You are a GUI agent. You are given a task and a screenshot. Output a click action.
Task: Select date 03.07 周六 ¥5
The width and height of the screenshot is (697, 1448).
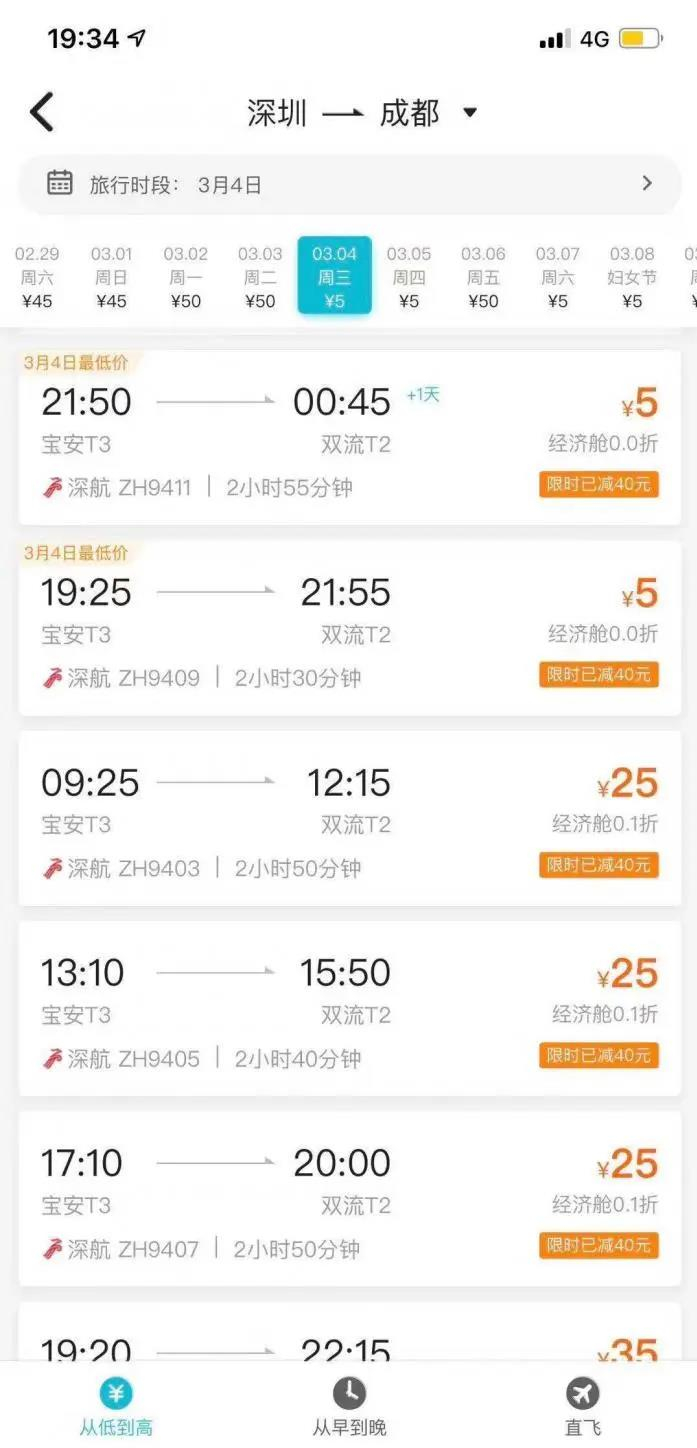pyautogui.click(x=557, y=277)
